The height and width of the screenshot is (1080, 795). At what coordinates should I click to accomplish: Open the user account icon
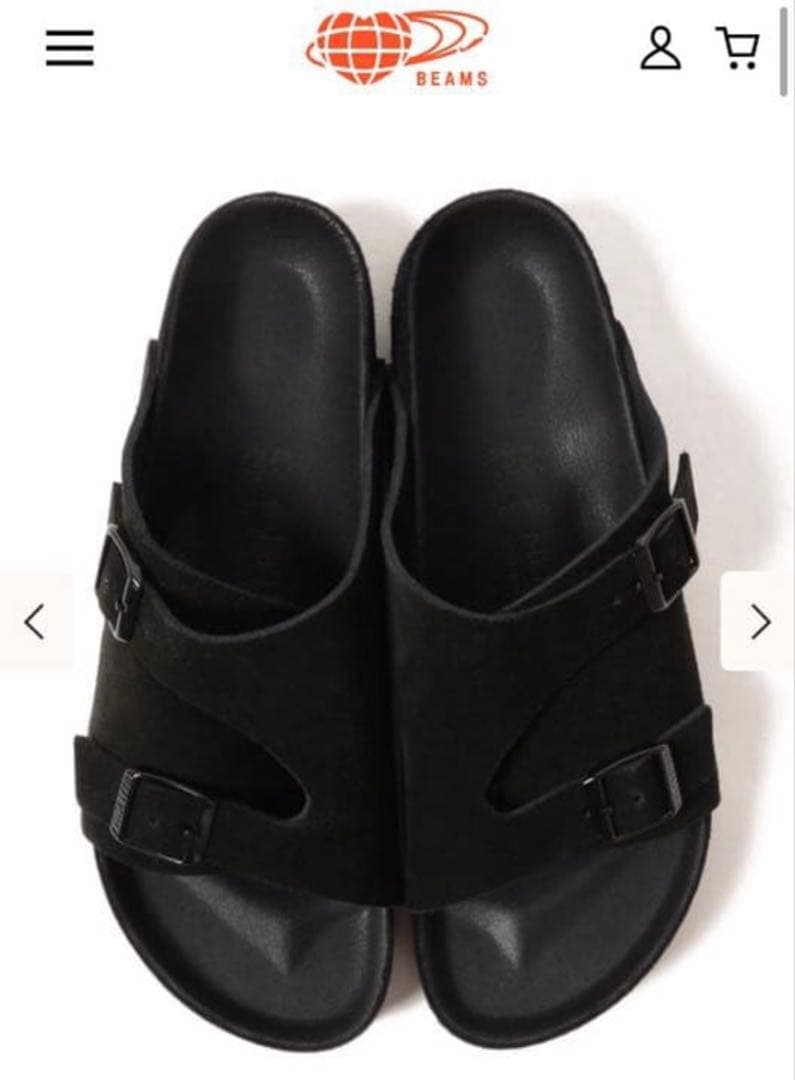point(660,48)
